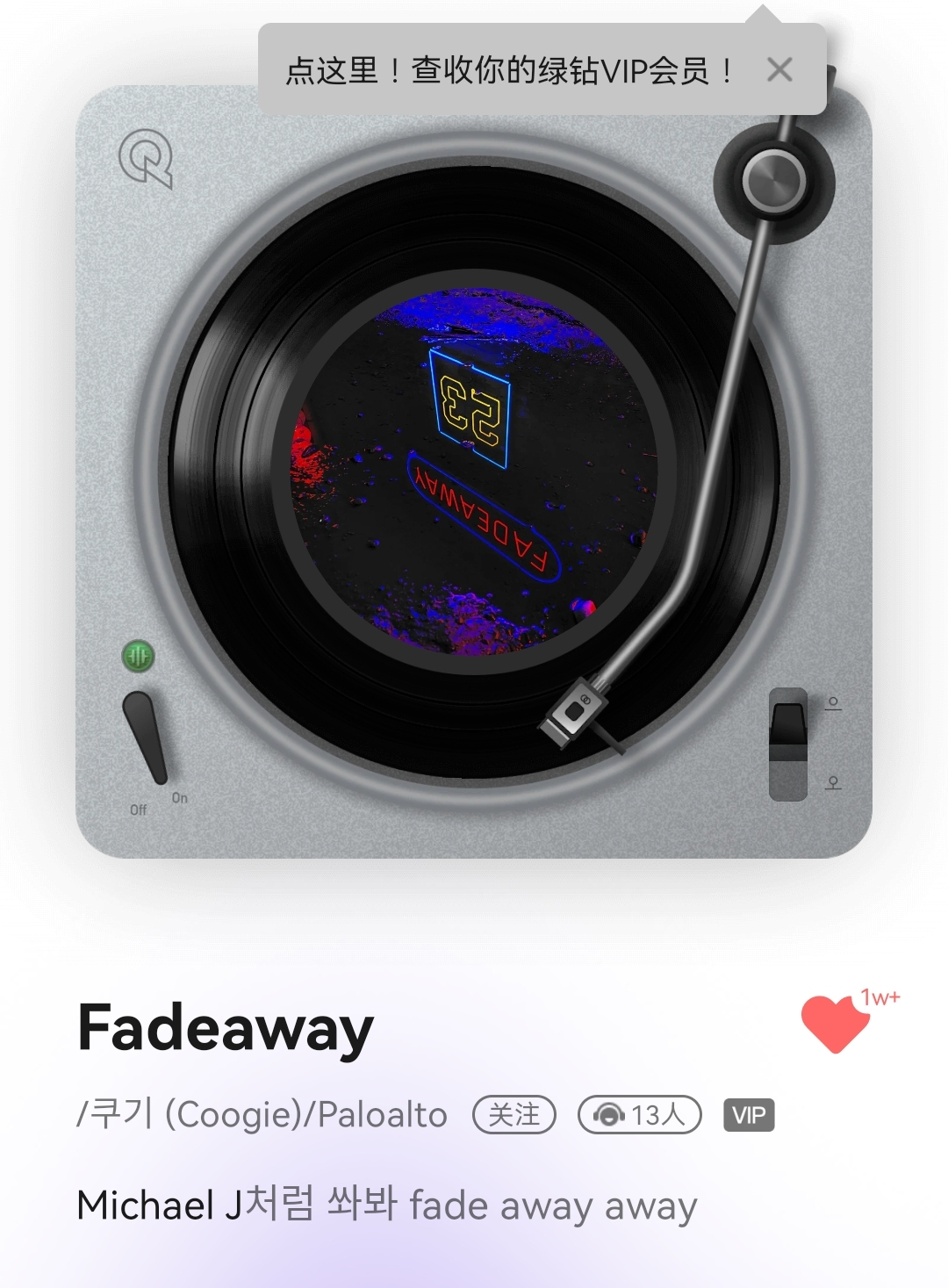Tap the green sound effect button
The height and width of the screenshot is (1288, 948).
(x=138, y=656)
